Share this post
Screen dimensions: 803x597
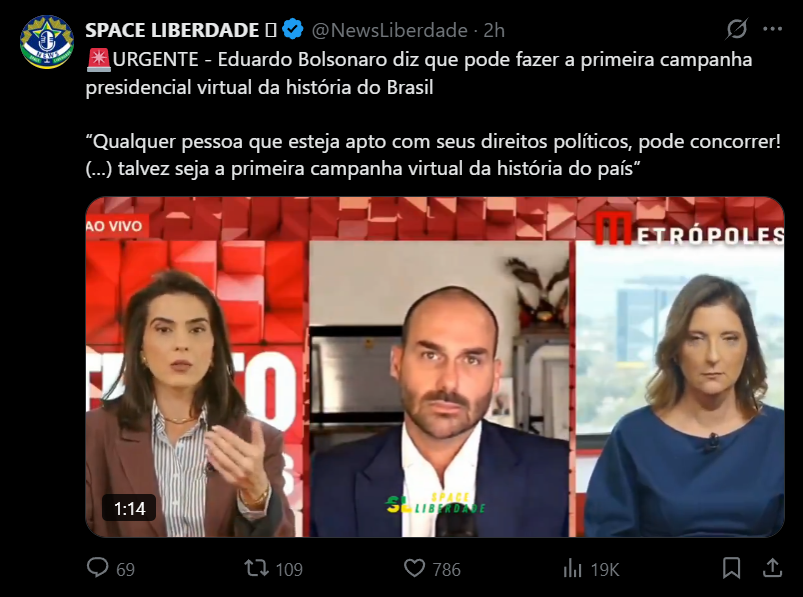click(x=772, y=568)
